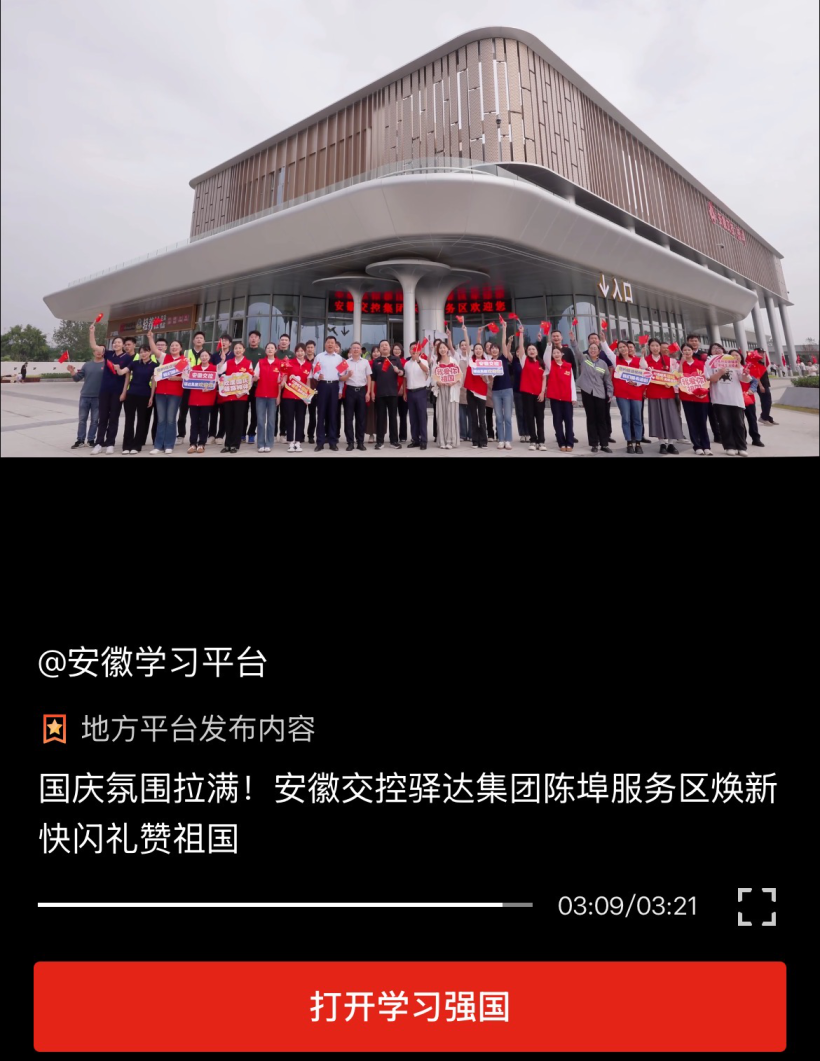This screenshot has height=1061, width=820.
Task: Enter fullscreen video mode
Action: [757, 906]
